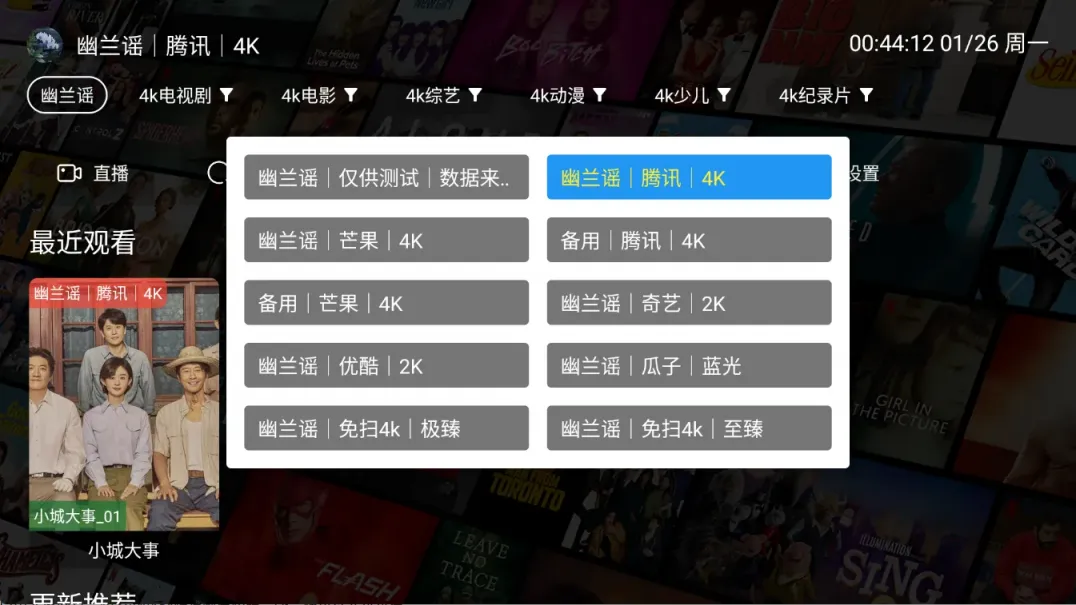This screenshot has height=605, width=1076.
Task: Open the 4k电视剧 tab
Action: 186,96
